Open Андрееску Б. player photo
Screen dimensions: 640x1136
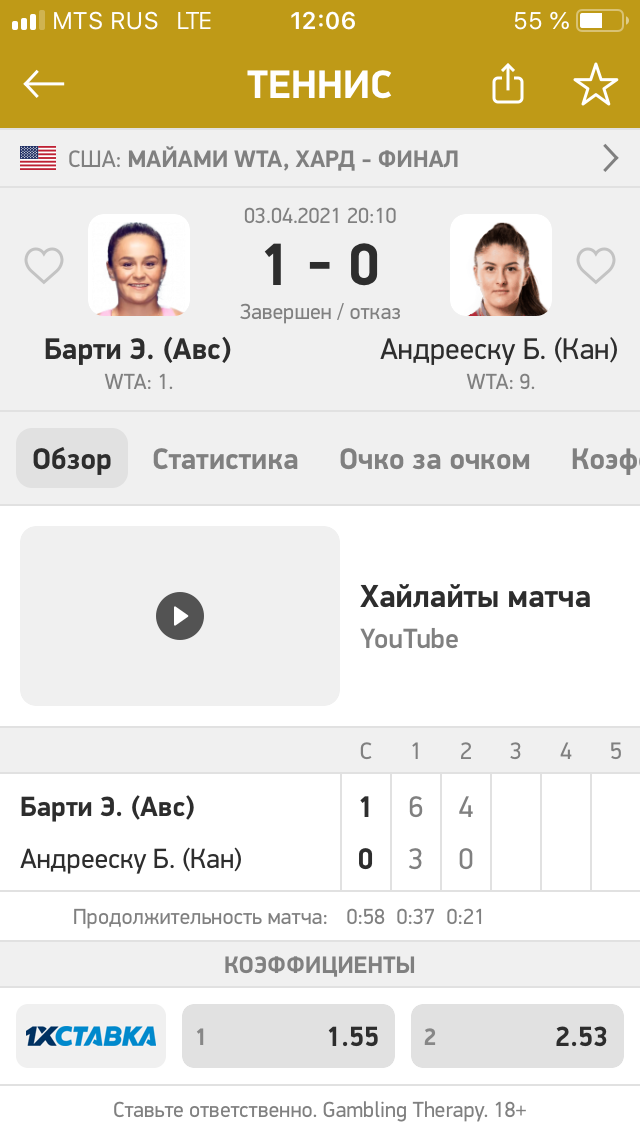point(501,265)
